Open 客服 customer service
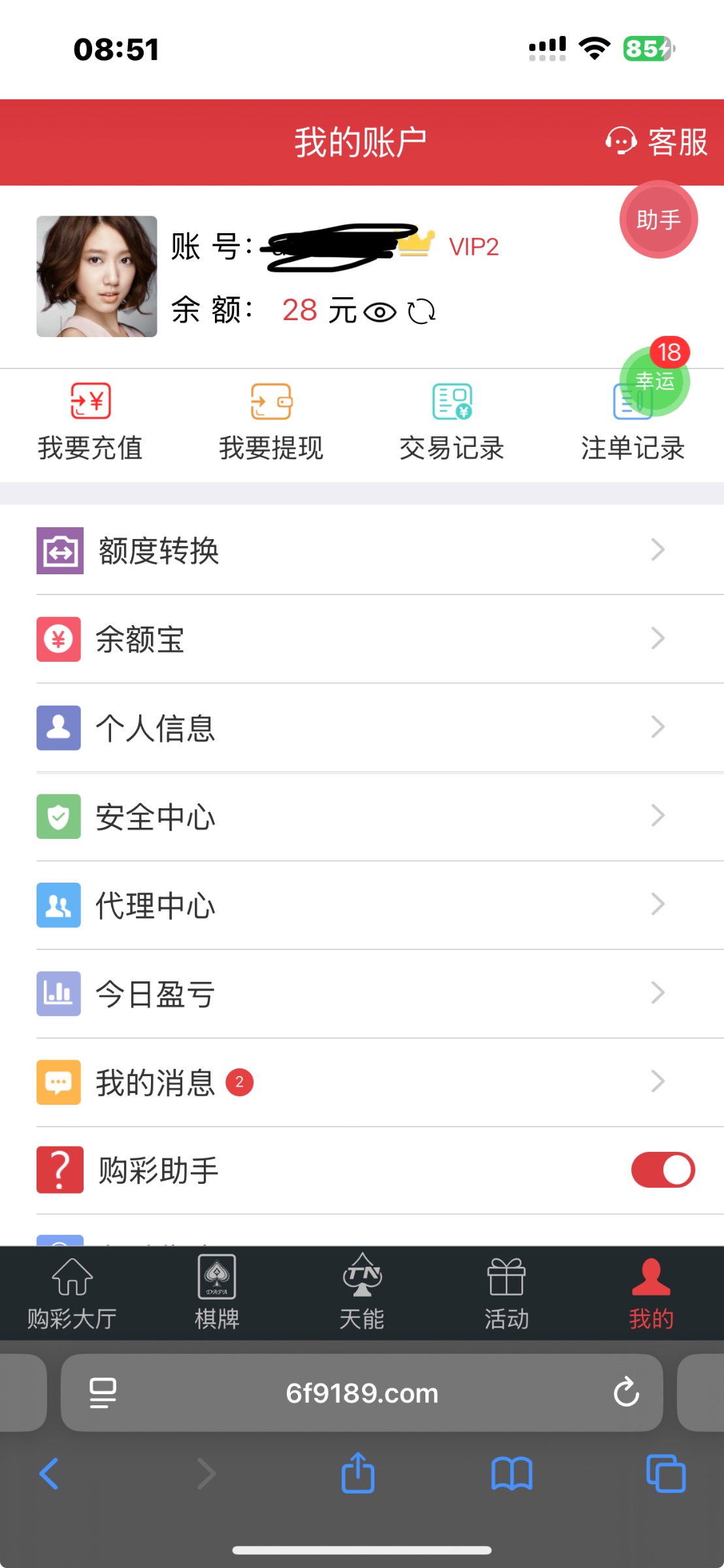This screenshot has height=1568, width=724. (x=657, y=142)
